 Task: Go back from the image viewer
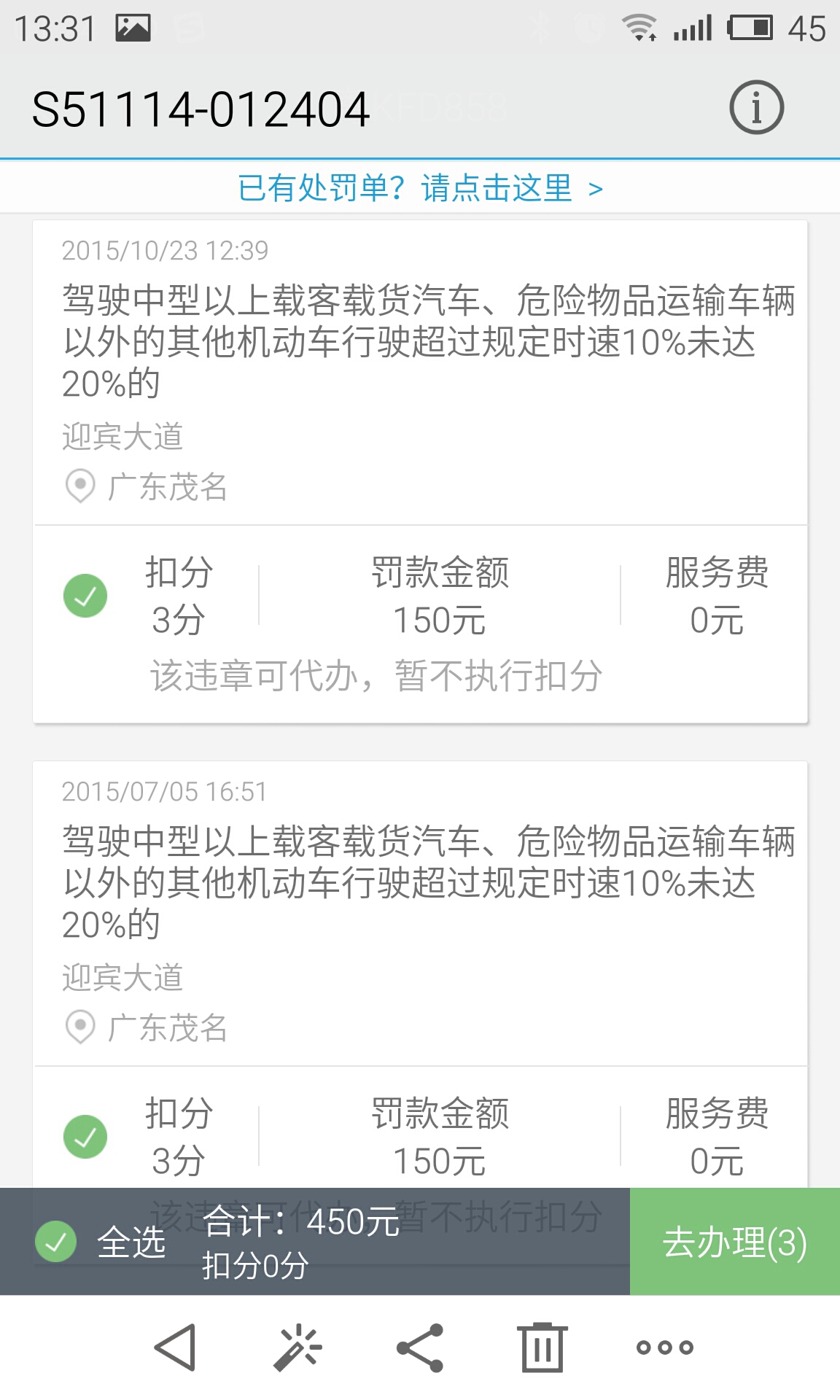(x=176, y=1347)
